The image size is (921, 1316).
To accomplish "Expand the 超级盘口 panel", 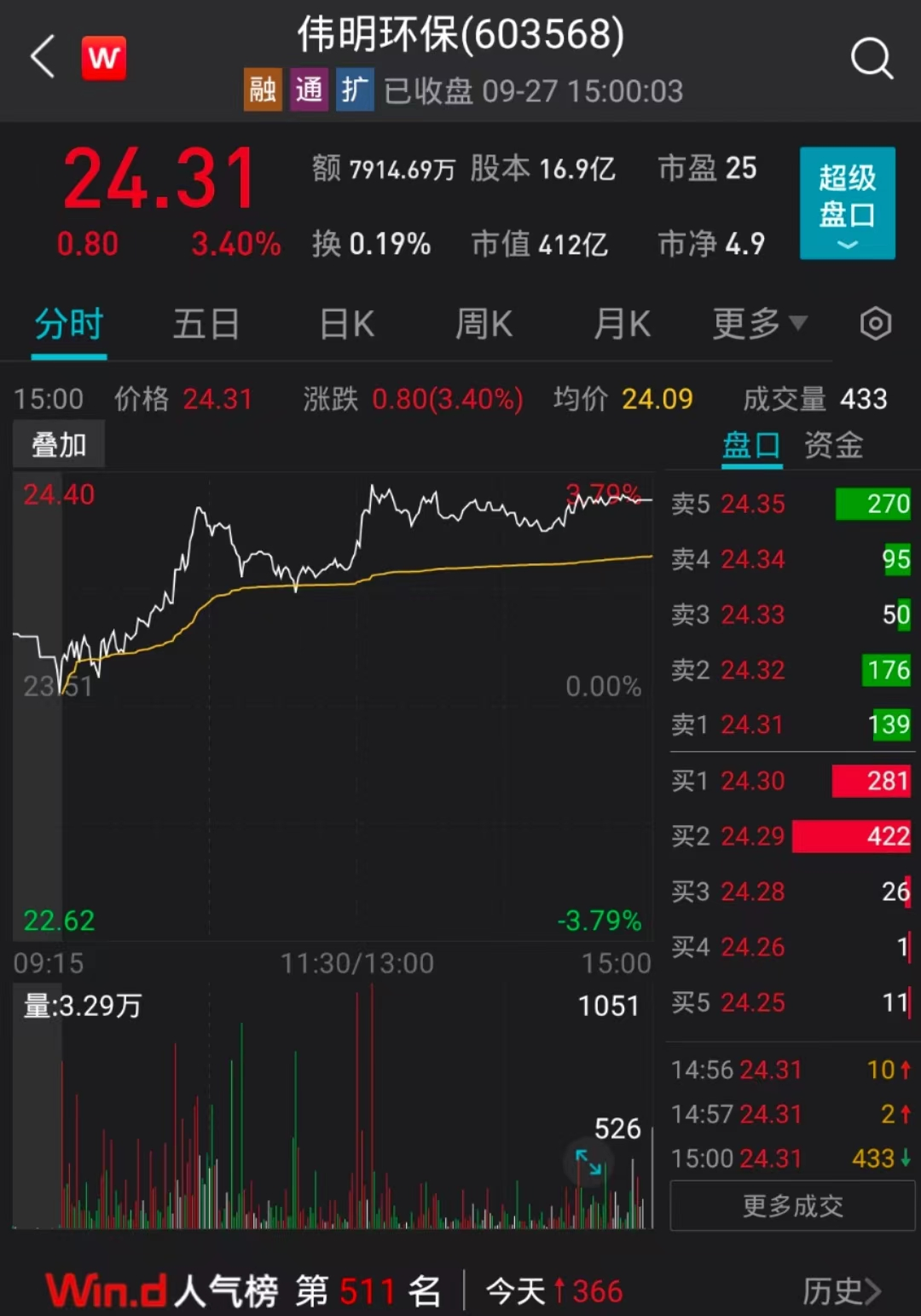I will pyautogui.click(x=847, y=203).
